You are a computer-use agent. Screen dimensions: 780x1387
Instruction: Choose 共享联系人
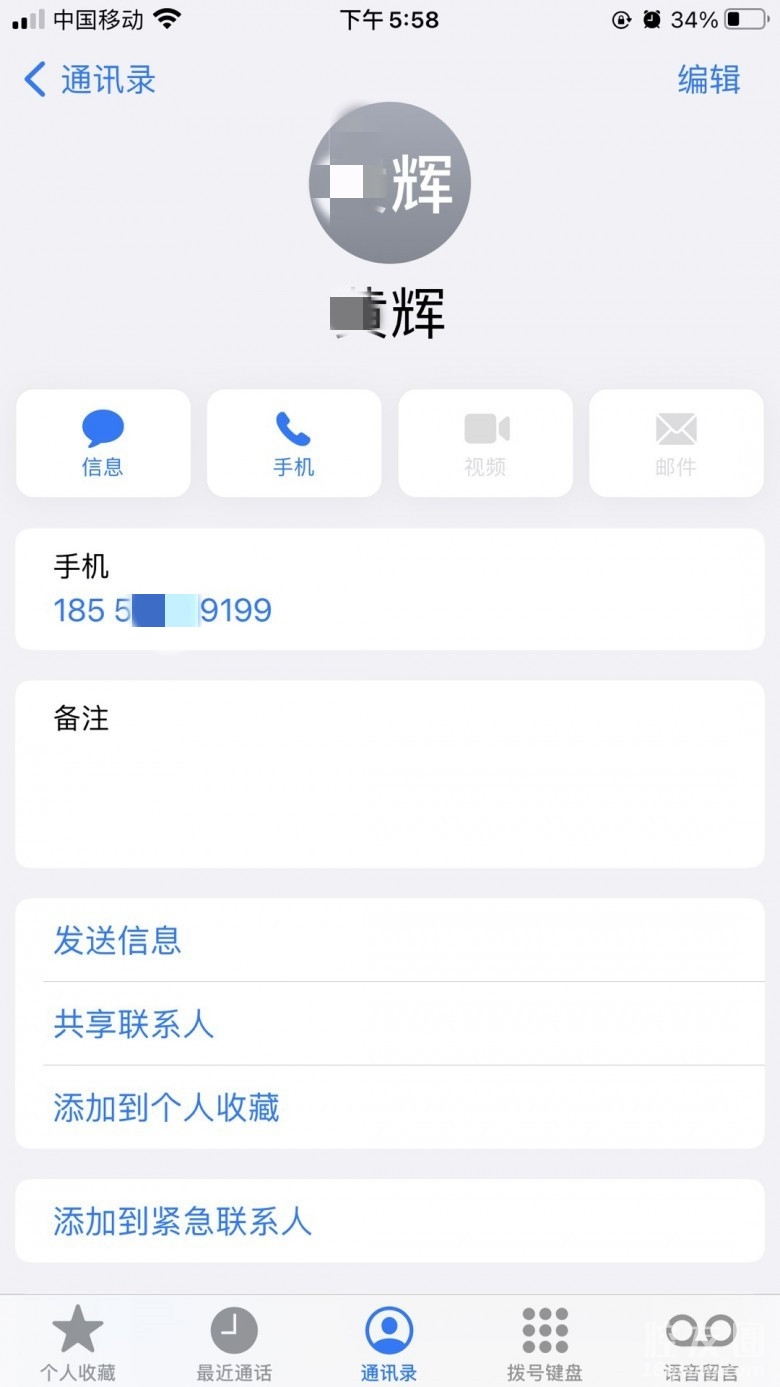(x=134, y=1024)
